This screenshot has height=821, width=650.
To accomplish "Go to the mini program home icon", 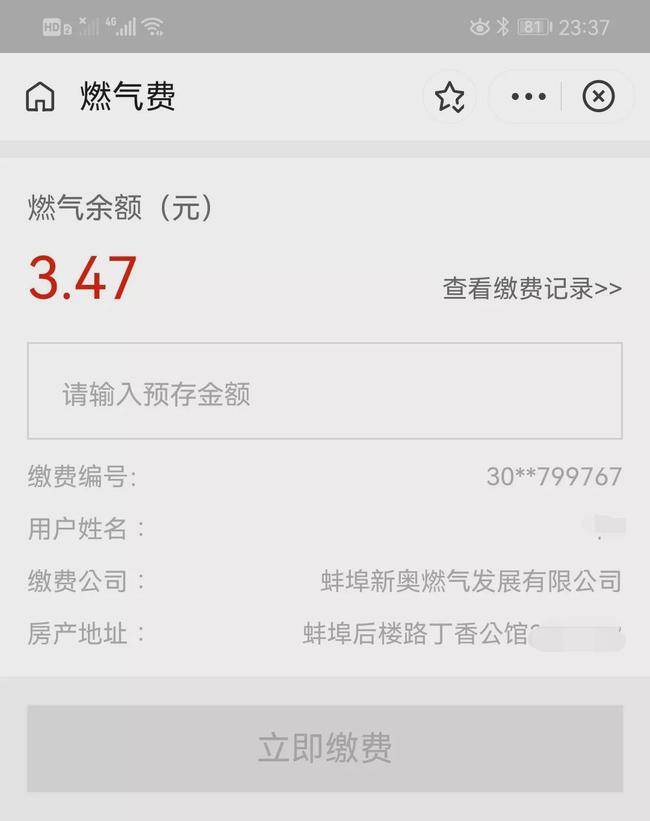I will tap(40, 97).
